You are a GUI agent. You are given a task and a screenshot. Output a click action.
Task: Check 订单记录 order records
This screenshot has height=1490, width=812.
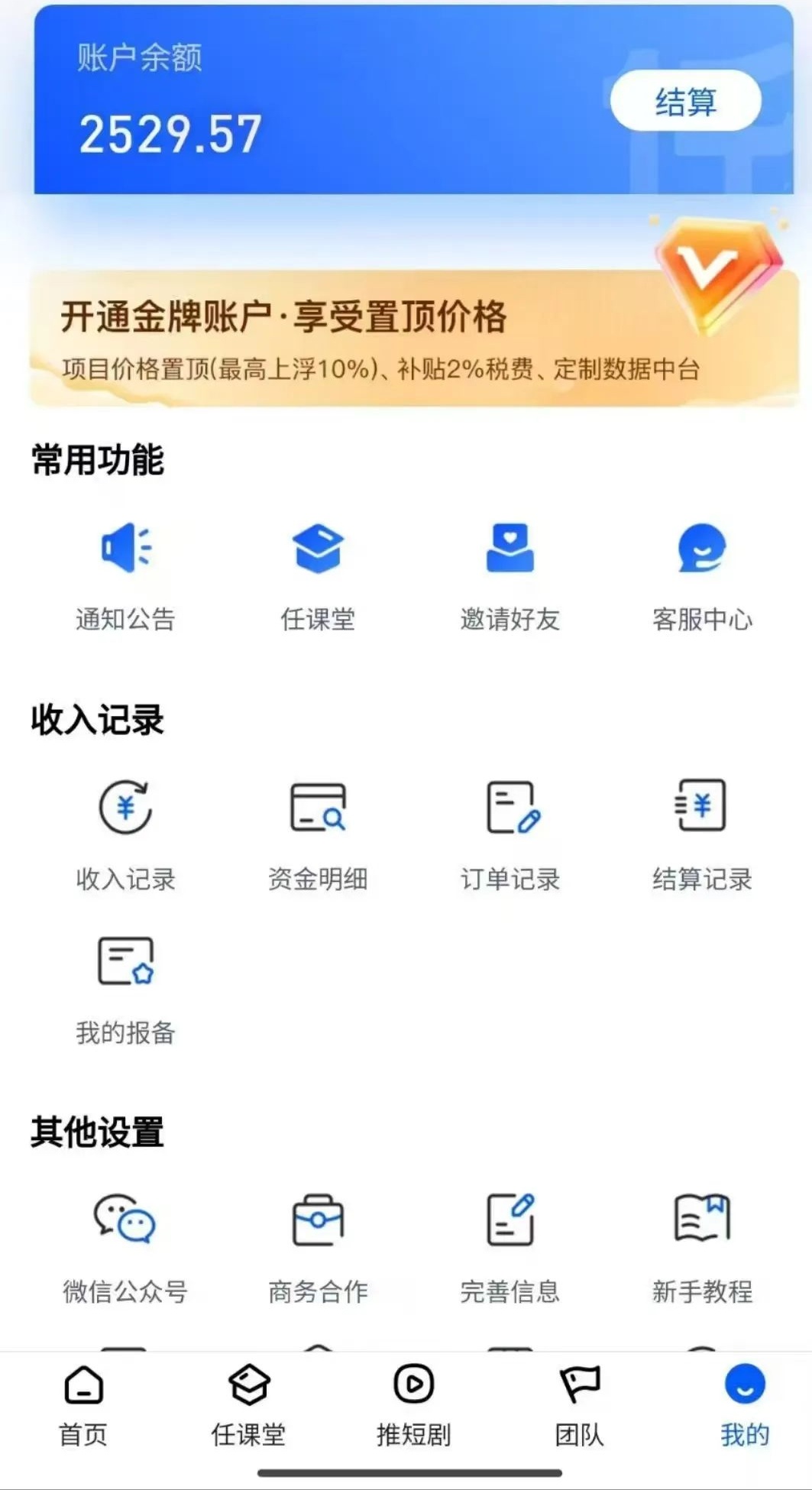tap(510, 834)
